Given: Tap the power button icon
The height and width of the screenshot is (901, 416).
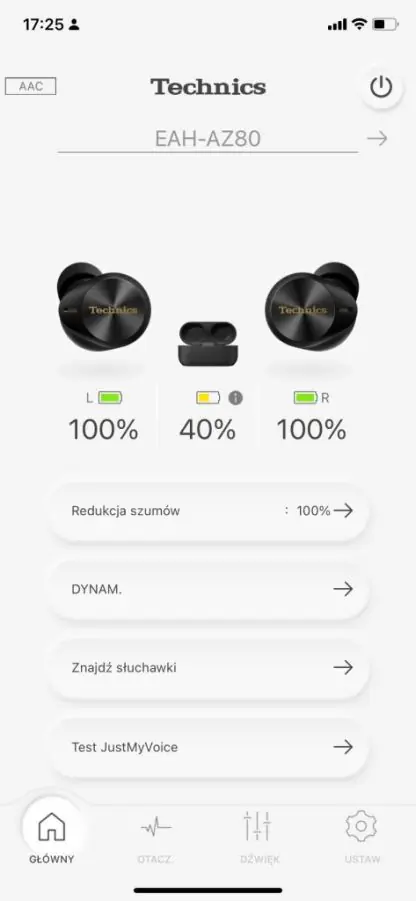Looking at the screenshot, I should tap(381, 87).
